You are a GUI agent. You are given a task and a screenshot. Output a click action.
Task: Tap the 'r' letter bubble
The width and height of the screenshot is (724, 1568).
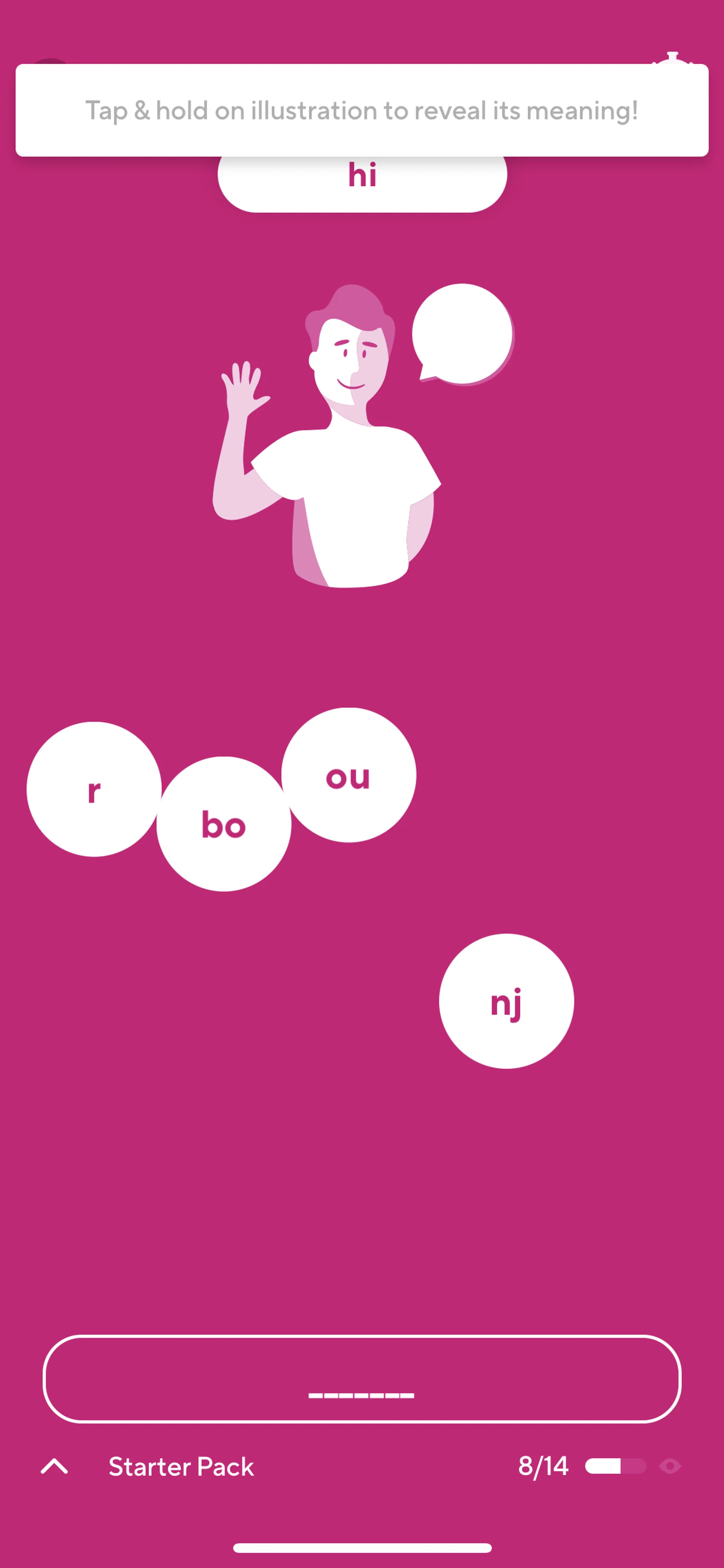click(94, 789)
